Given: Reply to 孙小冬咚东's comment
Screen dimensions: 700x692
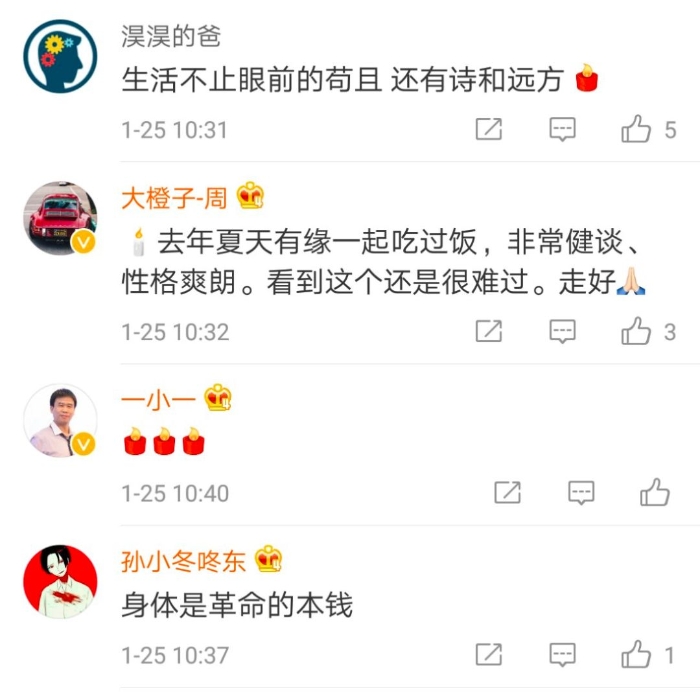Looking at the screenshot, I should 563,655.
